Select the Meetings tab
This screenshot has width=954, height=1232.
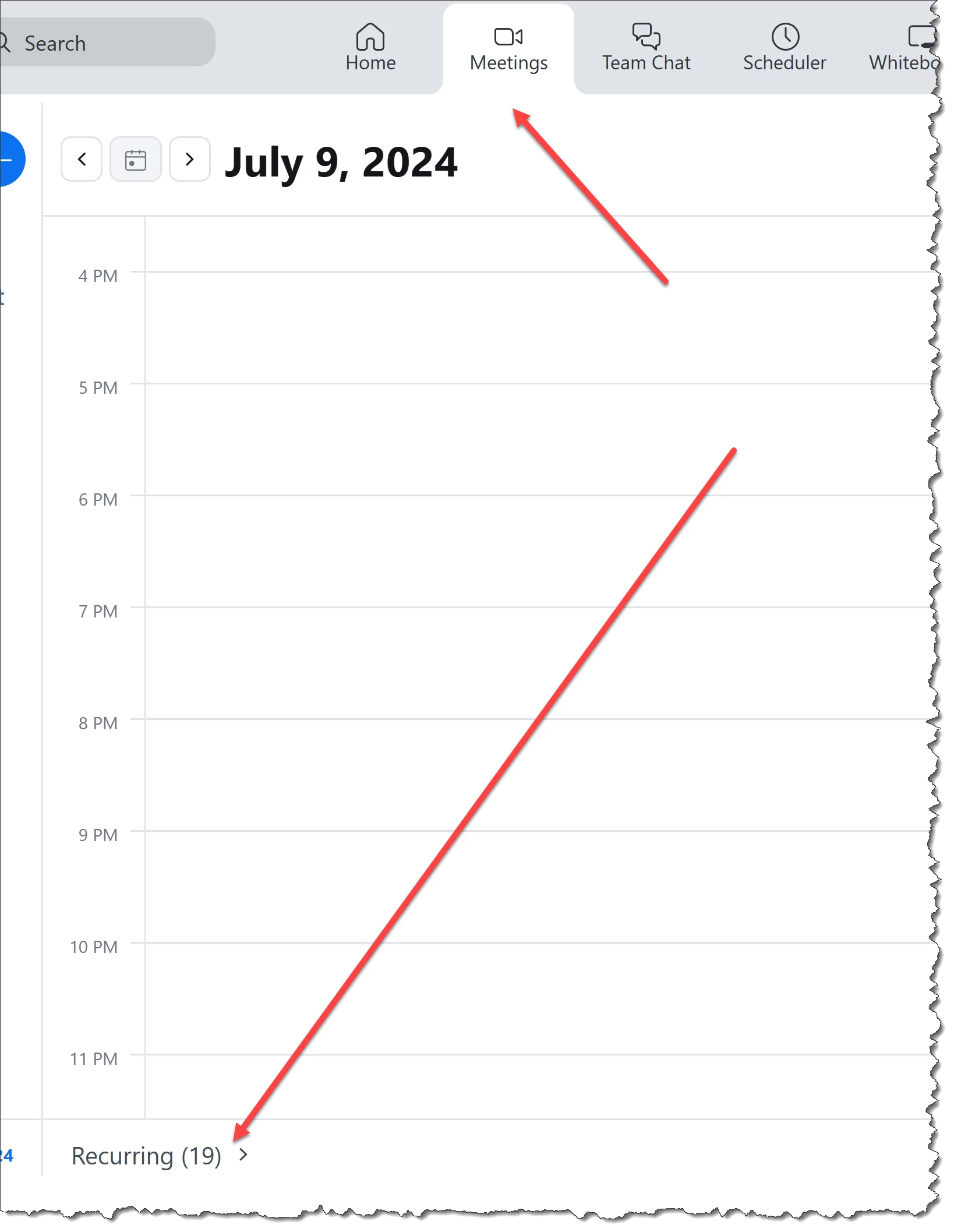coord(508,48)
